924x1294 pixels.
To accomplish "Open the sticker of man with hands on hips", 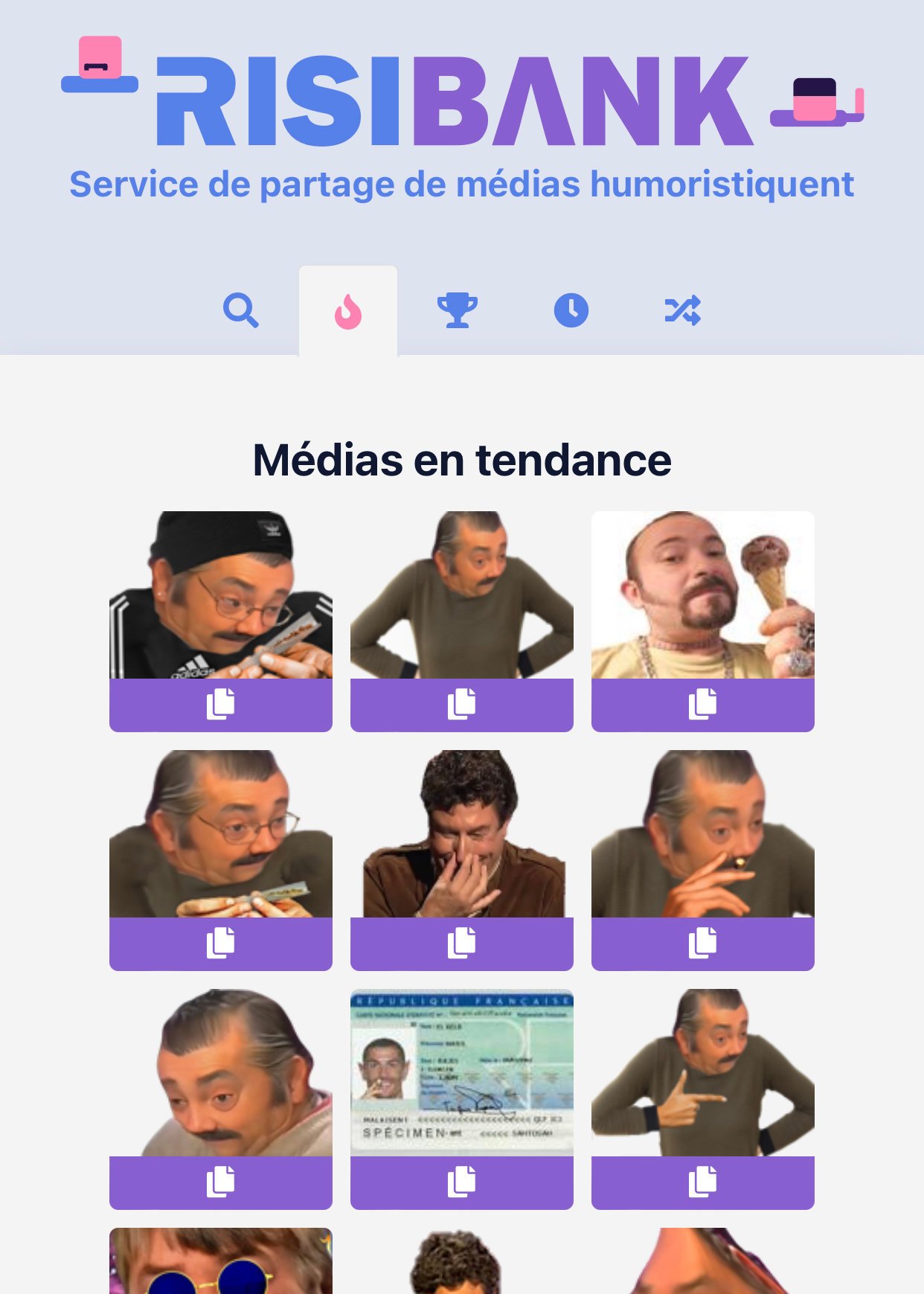I will pos(461,595).
